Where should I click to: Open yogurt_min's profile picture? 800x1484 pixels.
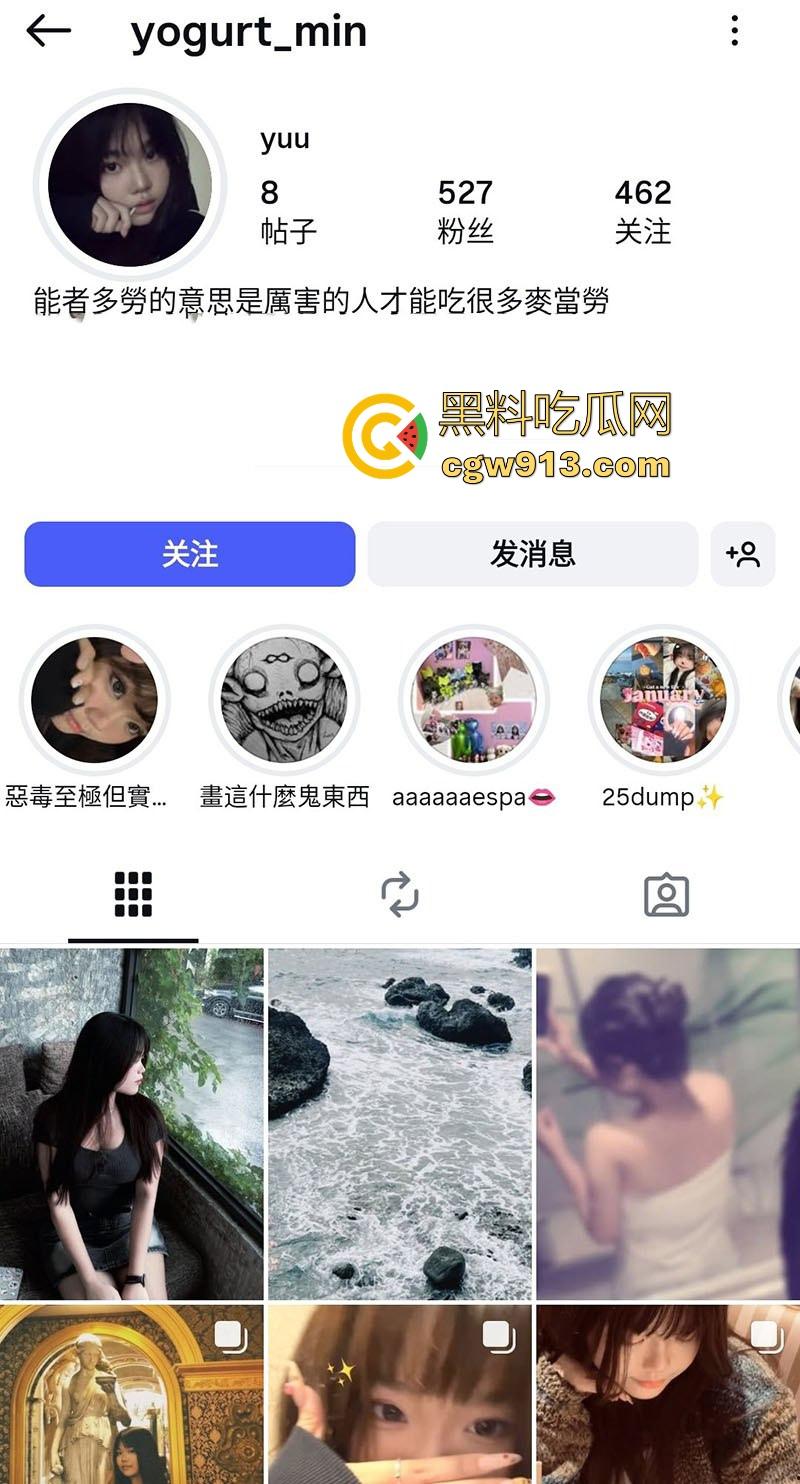[x=129, y=185]
